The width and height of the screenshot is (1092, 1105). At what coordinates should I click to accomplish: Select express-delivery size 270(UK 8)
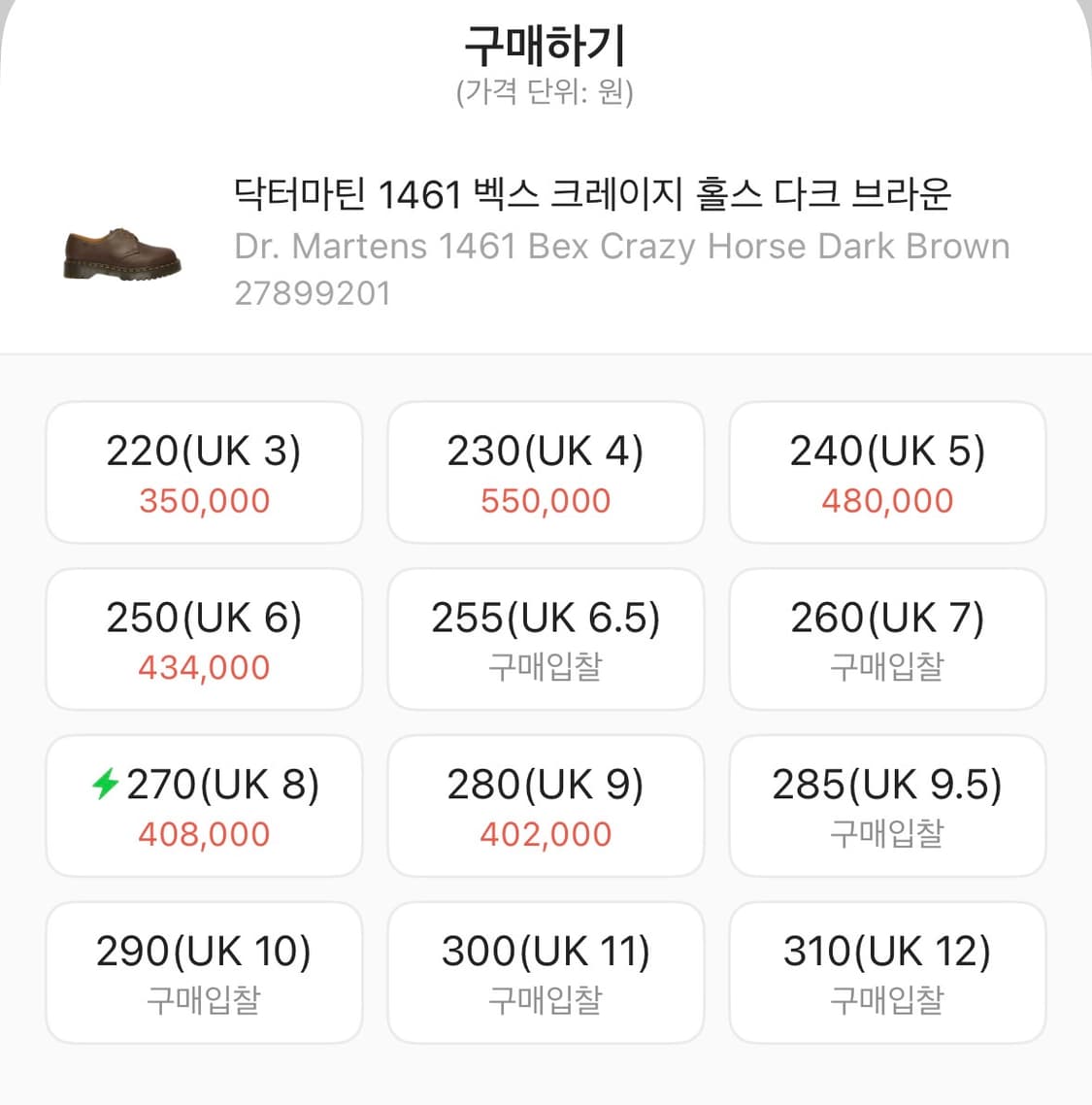coord(203,806)
